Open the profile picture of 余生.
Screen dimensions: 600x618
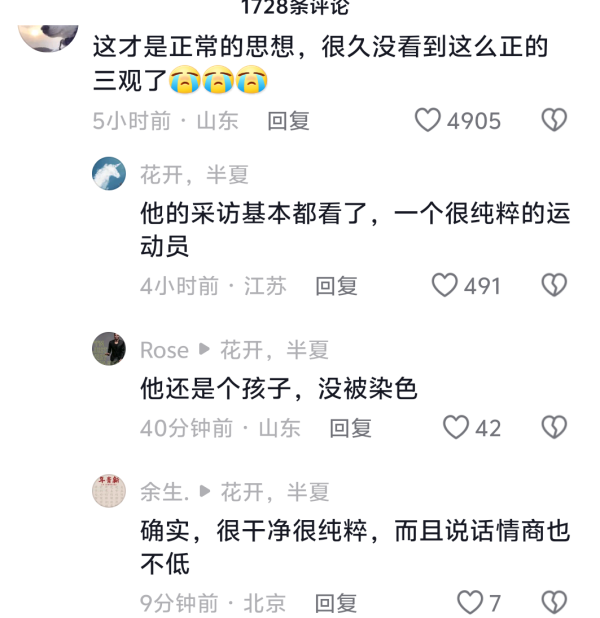(109, 491)
